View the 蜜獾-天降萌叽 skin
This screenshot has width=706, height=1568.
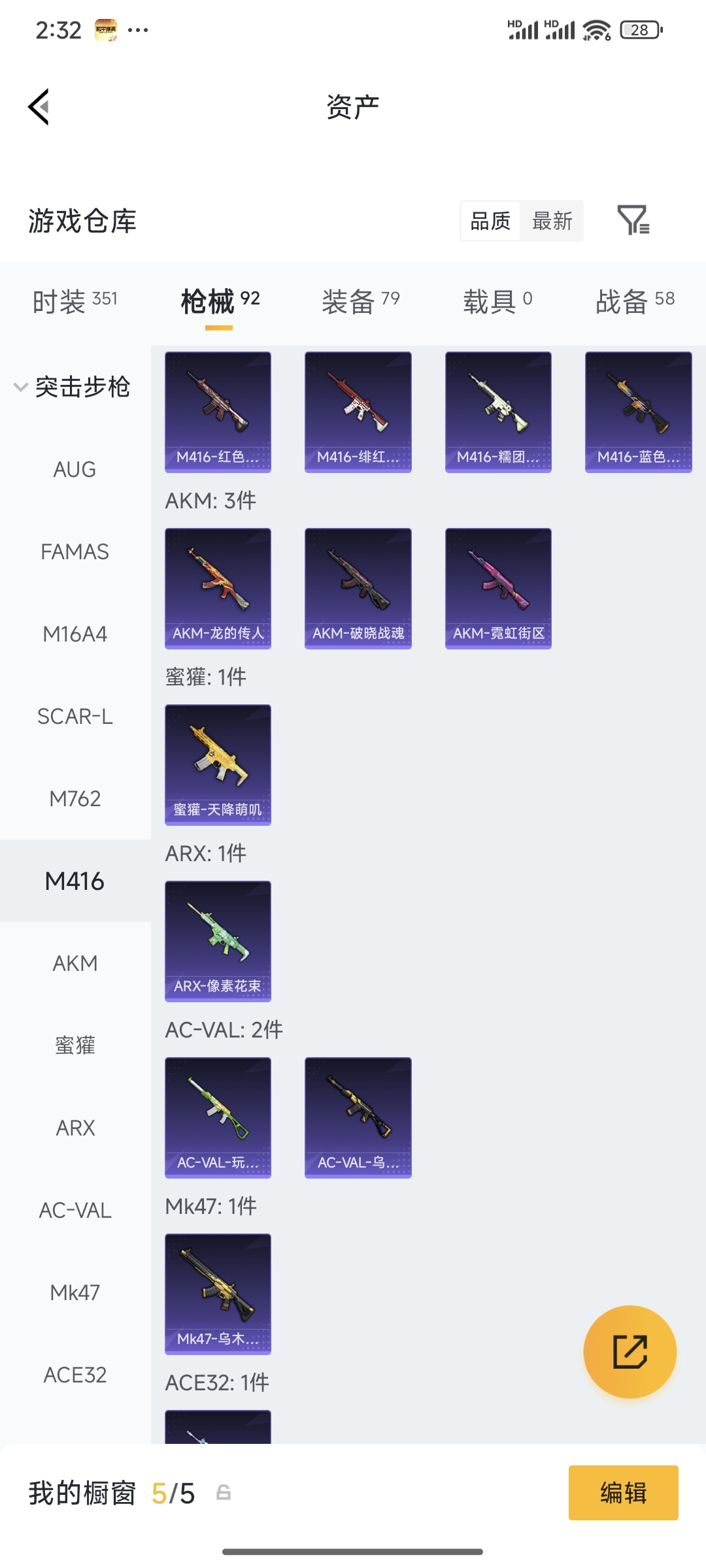tap(218, 764)
